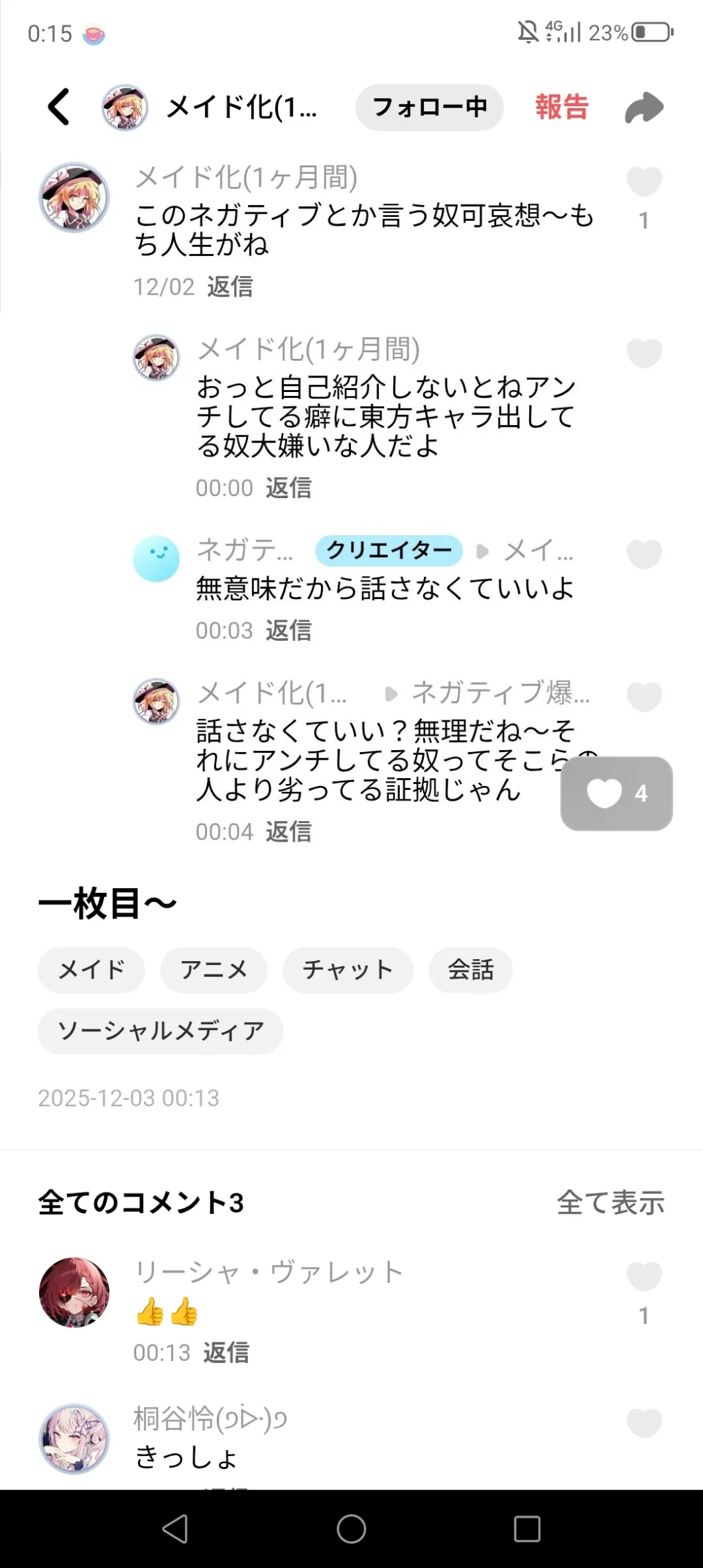Like the 無意味だから話さなくていいよ comment
703x1568 pixels.
click(644, 554)
